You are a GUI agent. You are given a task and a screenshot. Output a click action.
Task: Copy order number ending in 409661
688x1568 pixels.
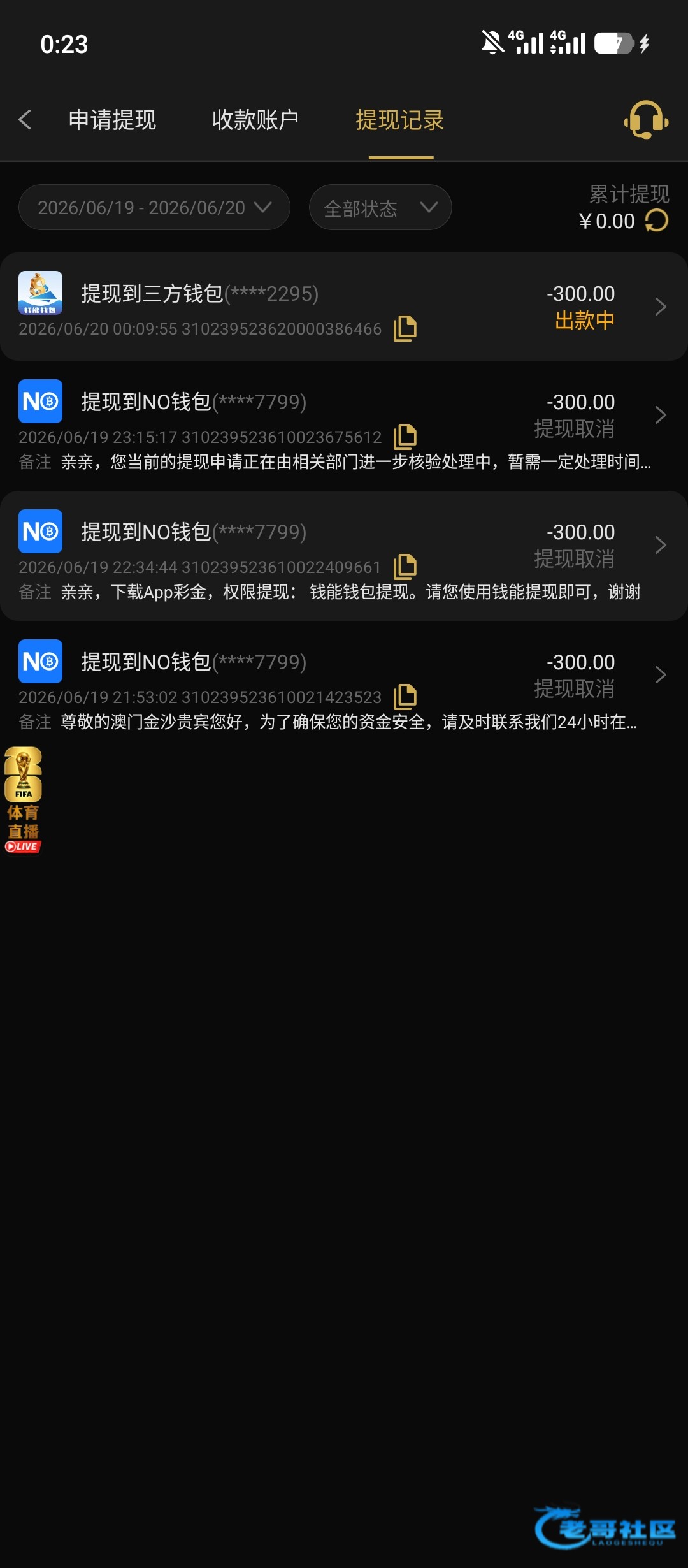pyautogui.click(x=405, y=567)
